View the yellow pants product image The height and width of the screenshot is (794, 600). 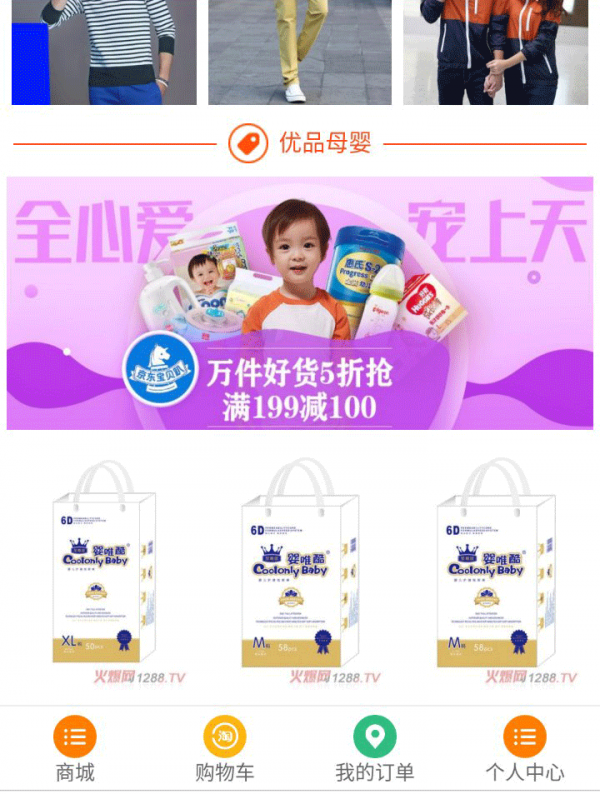click(299, 50)
